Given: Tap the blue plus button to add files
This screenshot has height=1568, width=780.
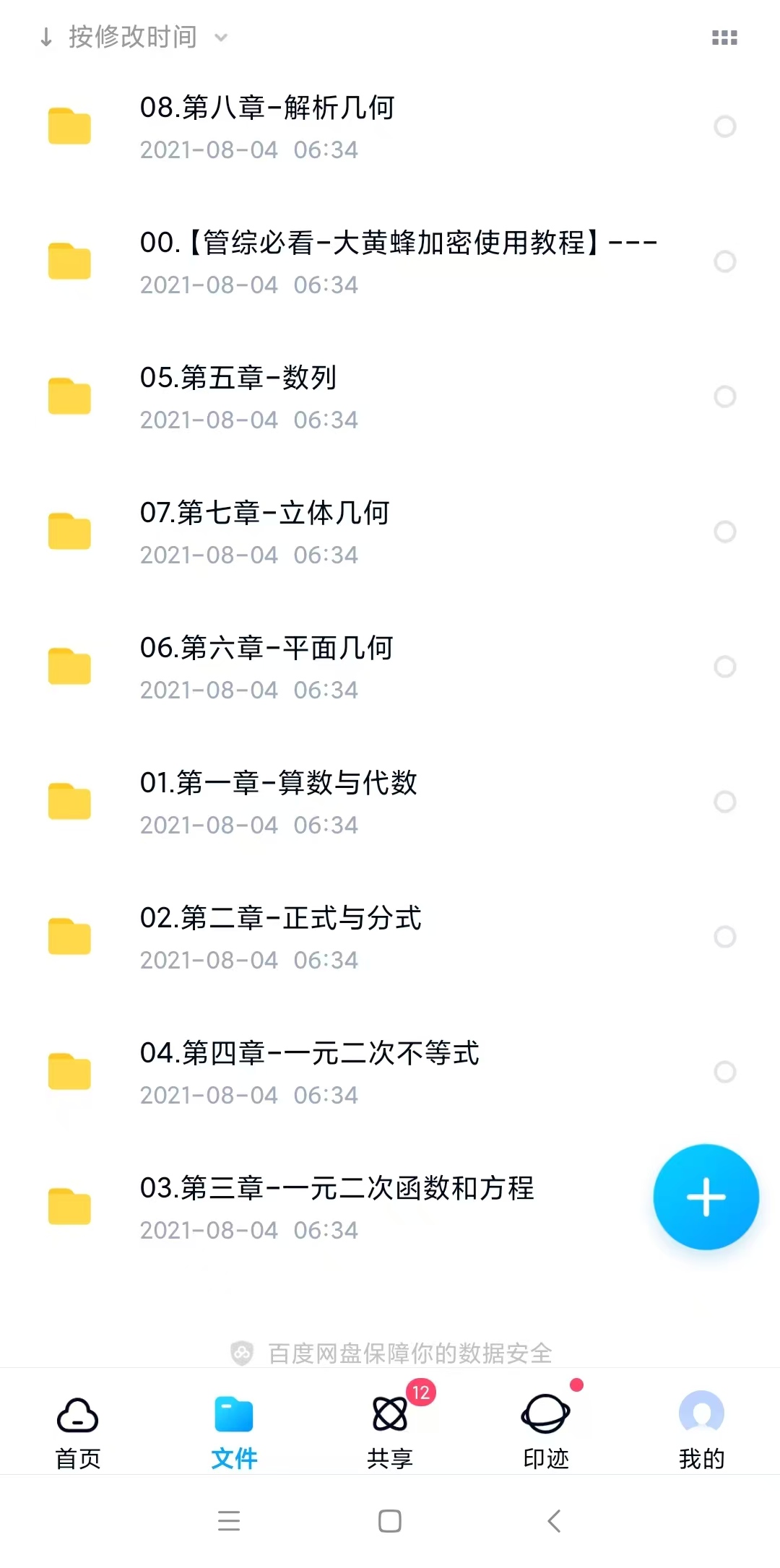Looking at the screenshot, I should tap(706, 1197).
